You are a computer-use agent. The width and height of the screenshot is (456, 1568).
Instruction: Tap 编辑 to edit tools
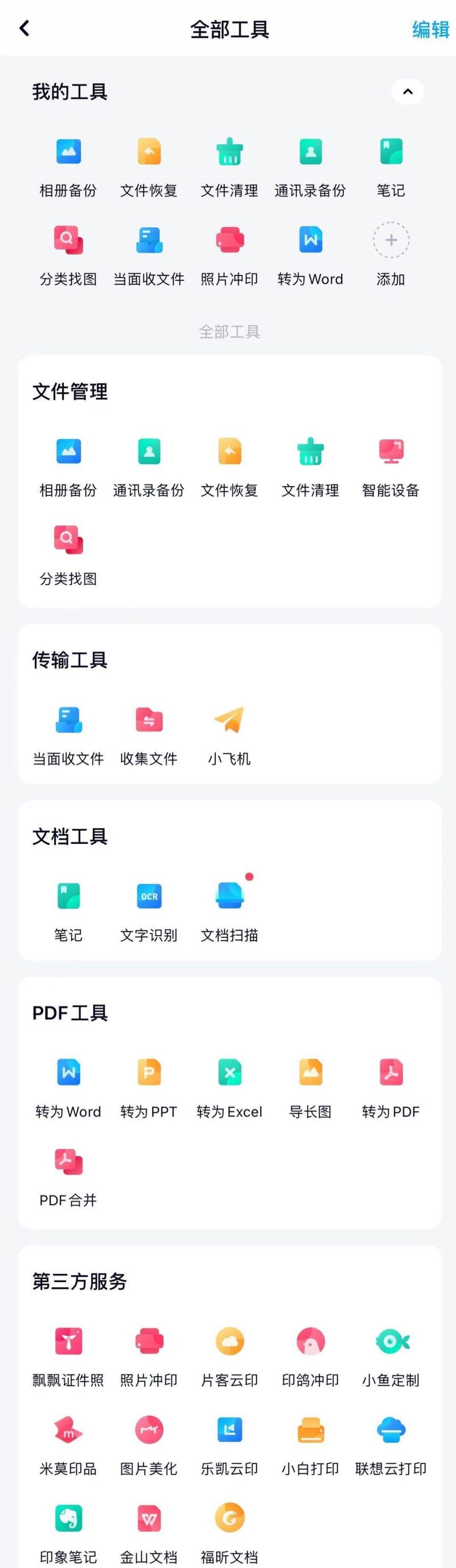[x=430, y=29]
